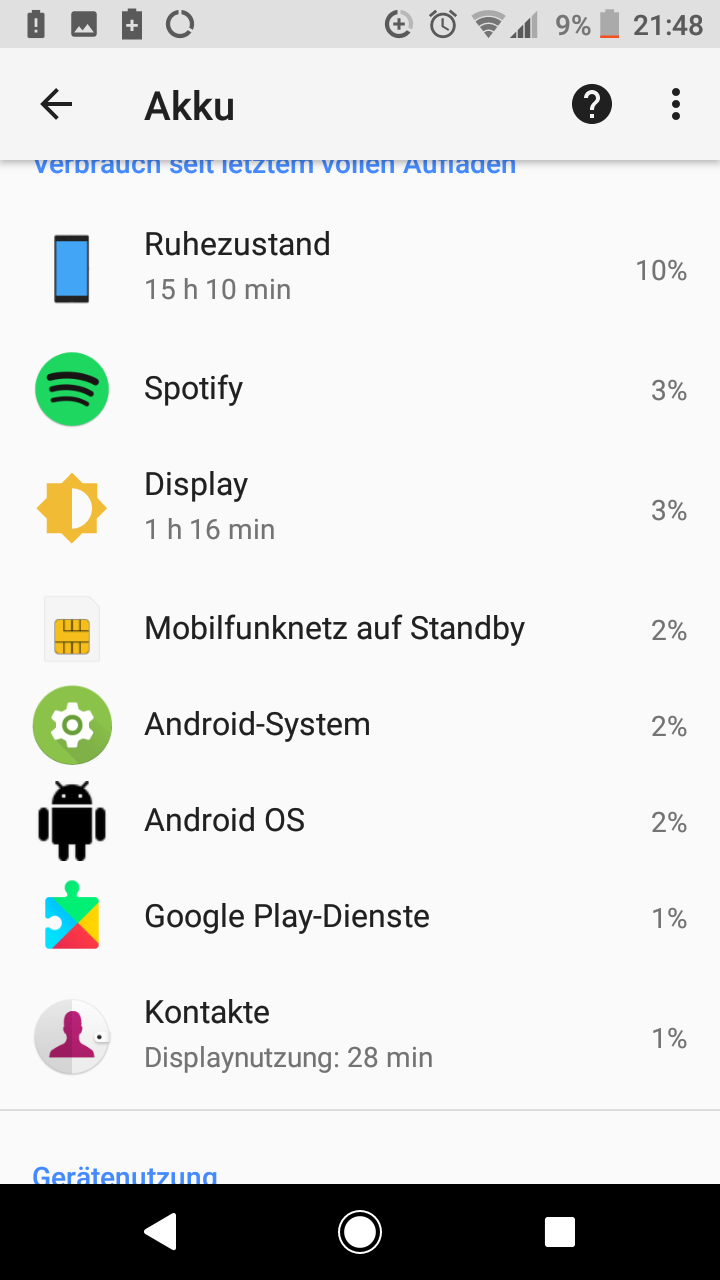
Task: Show Google Play-Dienste battery usage
Action: coord(360,917)
